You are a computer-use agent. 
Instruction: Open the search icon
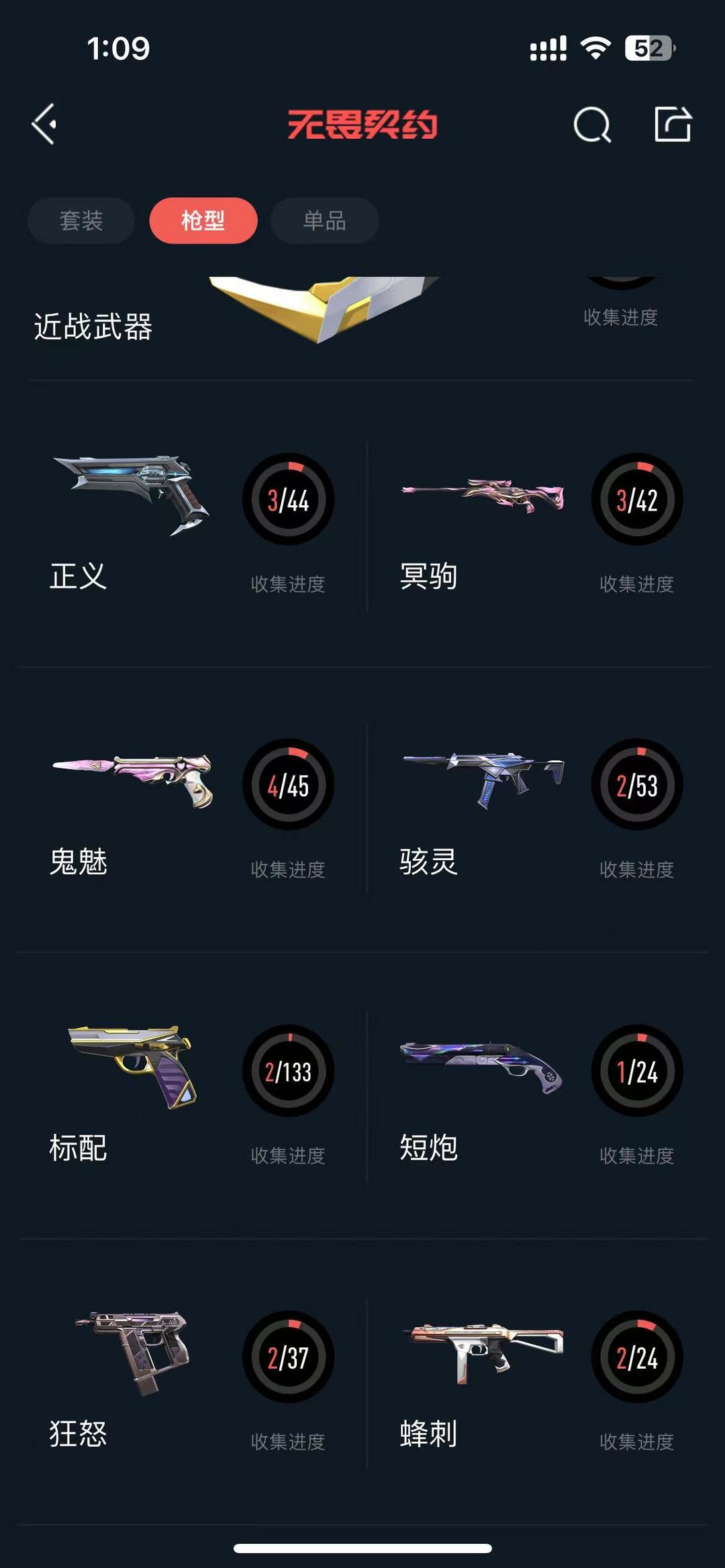[591, 125]
